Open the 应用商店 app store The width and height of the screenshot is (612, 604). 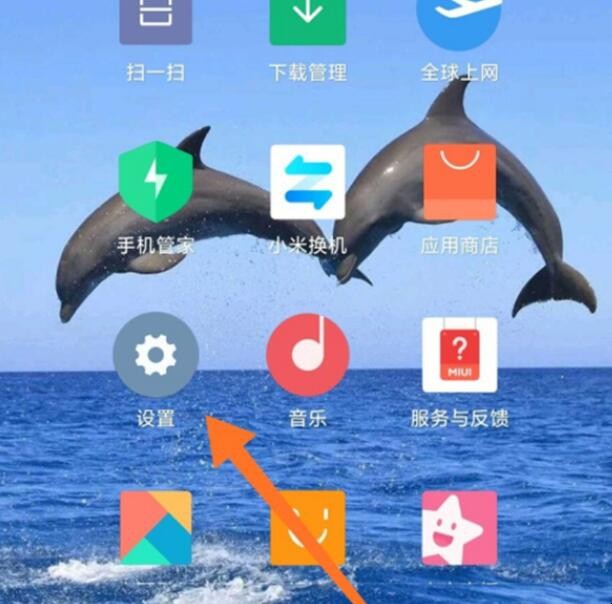[459, 182]
